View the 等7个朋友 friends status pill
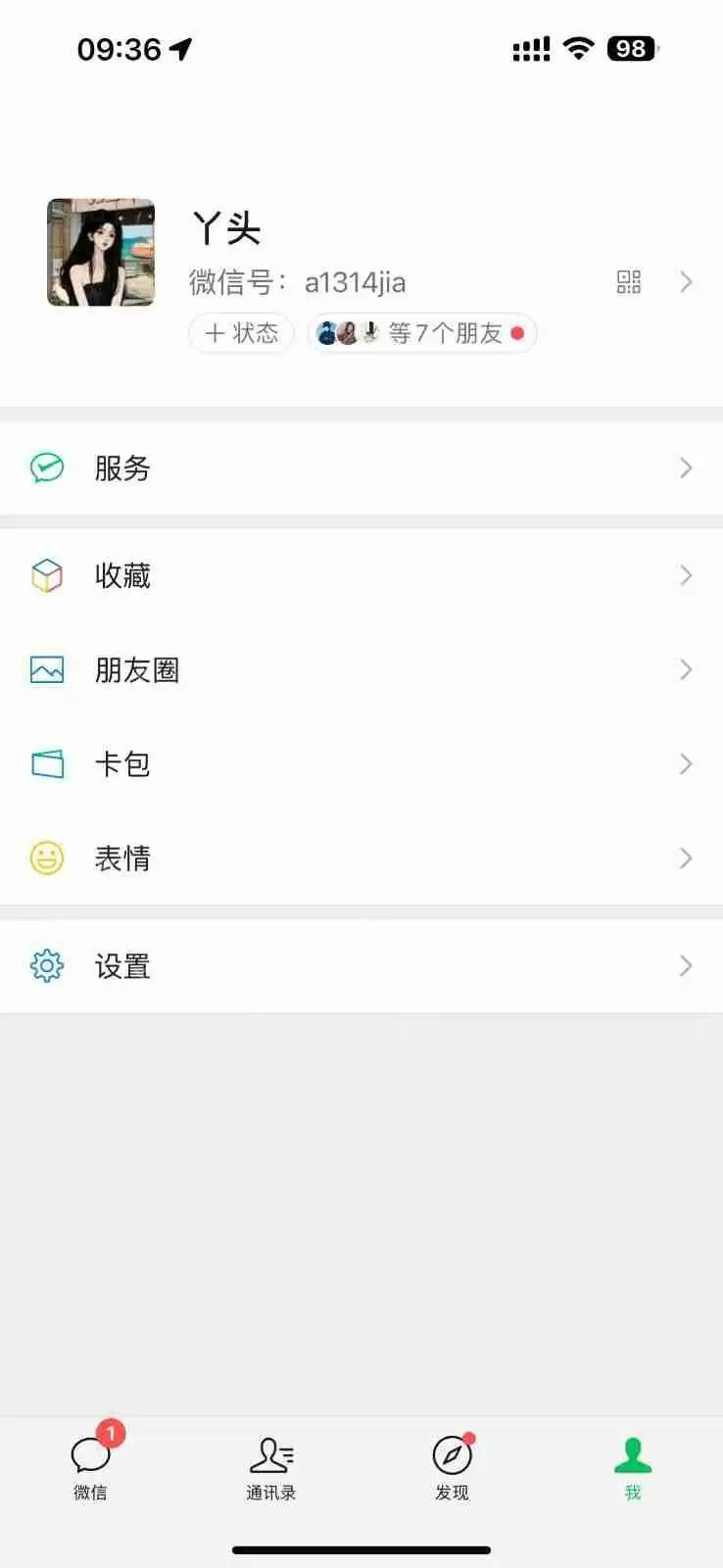The image size is (723, 1568). 421,333
